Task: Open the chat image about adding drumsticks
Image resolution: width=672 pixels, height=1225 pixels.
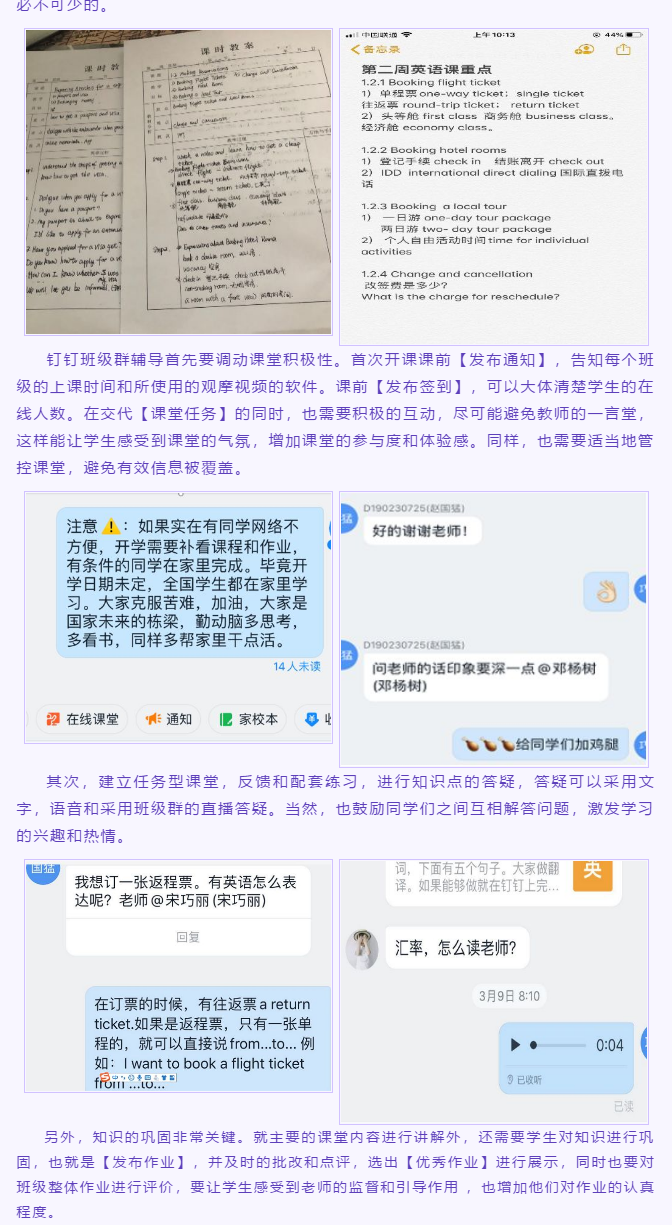Action: [493, 628]
